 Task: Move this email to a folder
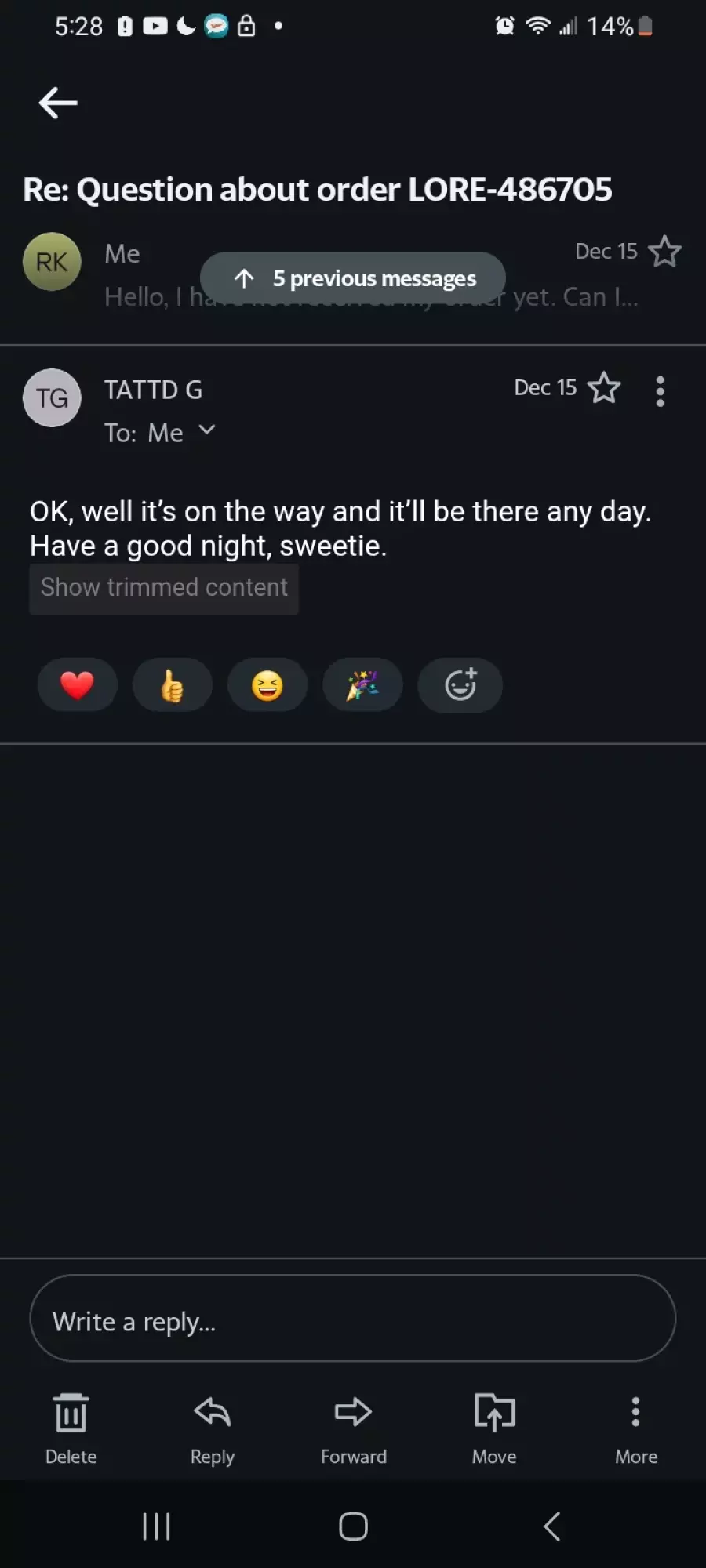tap(494, 1428)
